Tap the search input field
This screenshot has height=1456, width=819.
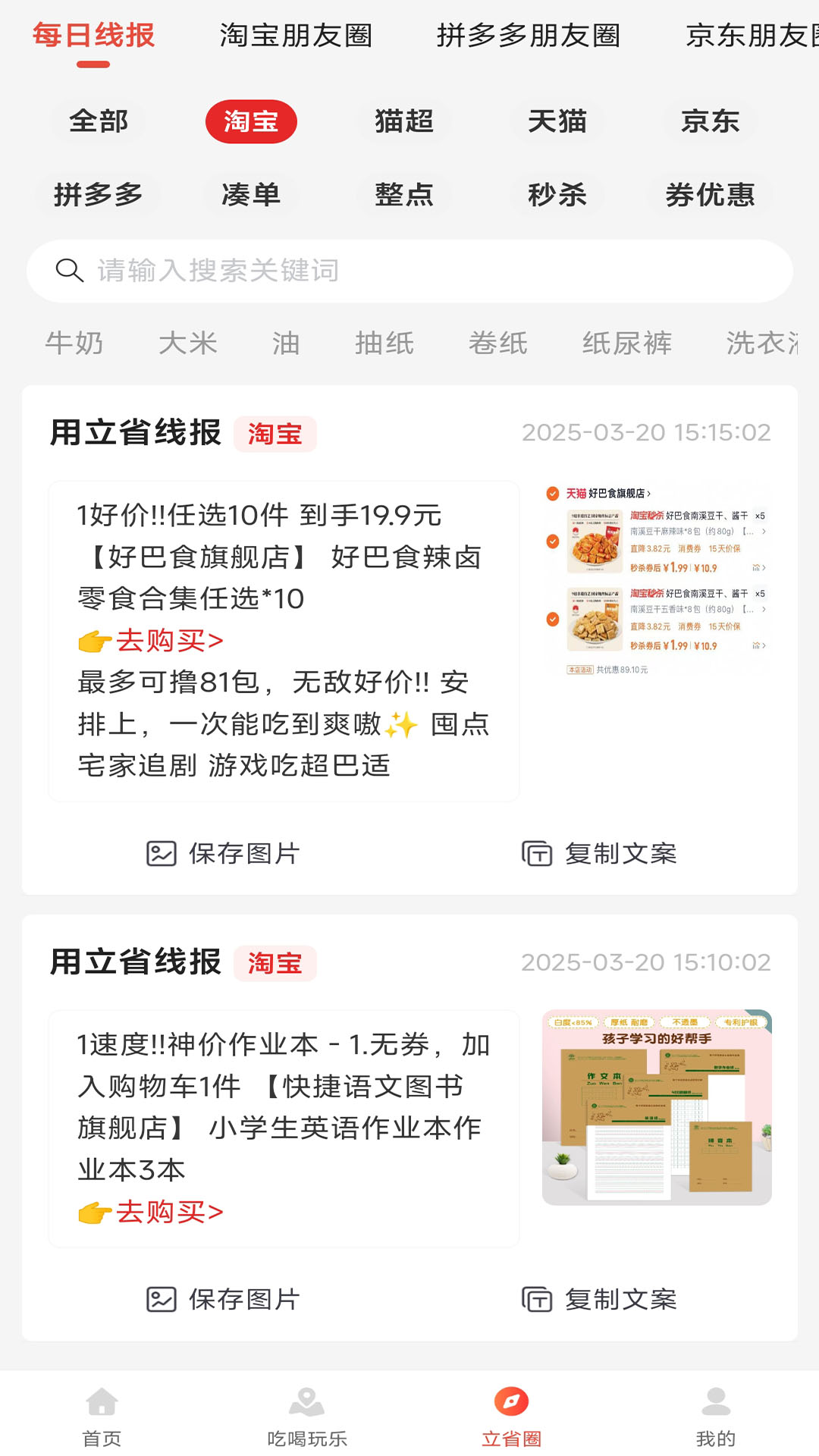coord(409,271)
